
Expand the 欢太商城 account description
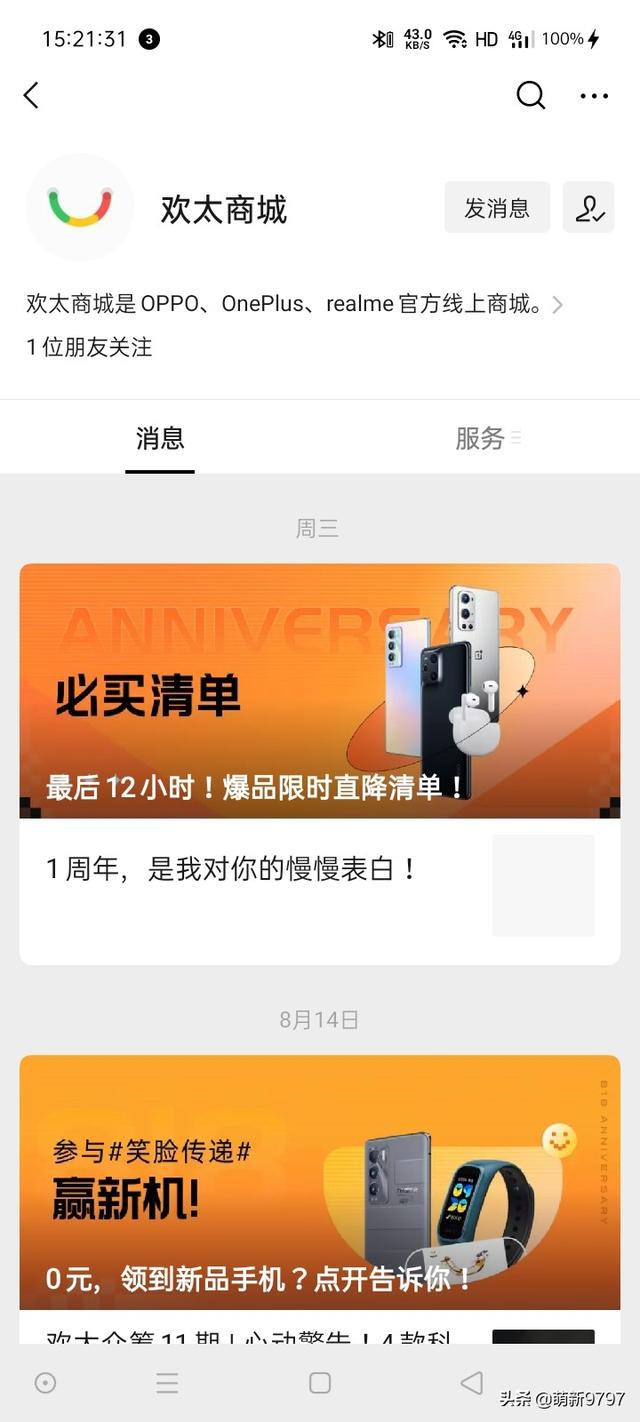pyautogui.click(x=557, y=304)
